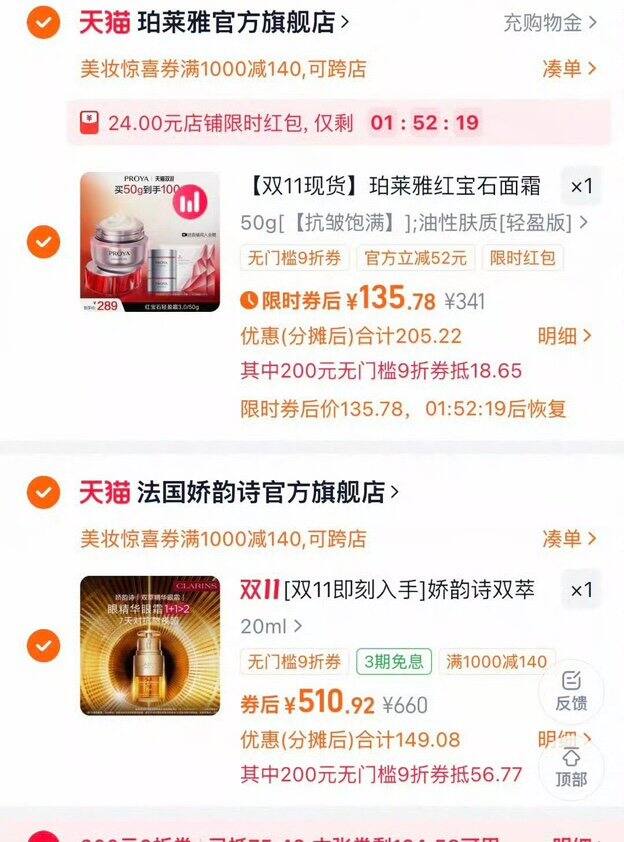624x842 pixels.
Task: Jump back to top with 顶部
Action: [571, 767]
